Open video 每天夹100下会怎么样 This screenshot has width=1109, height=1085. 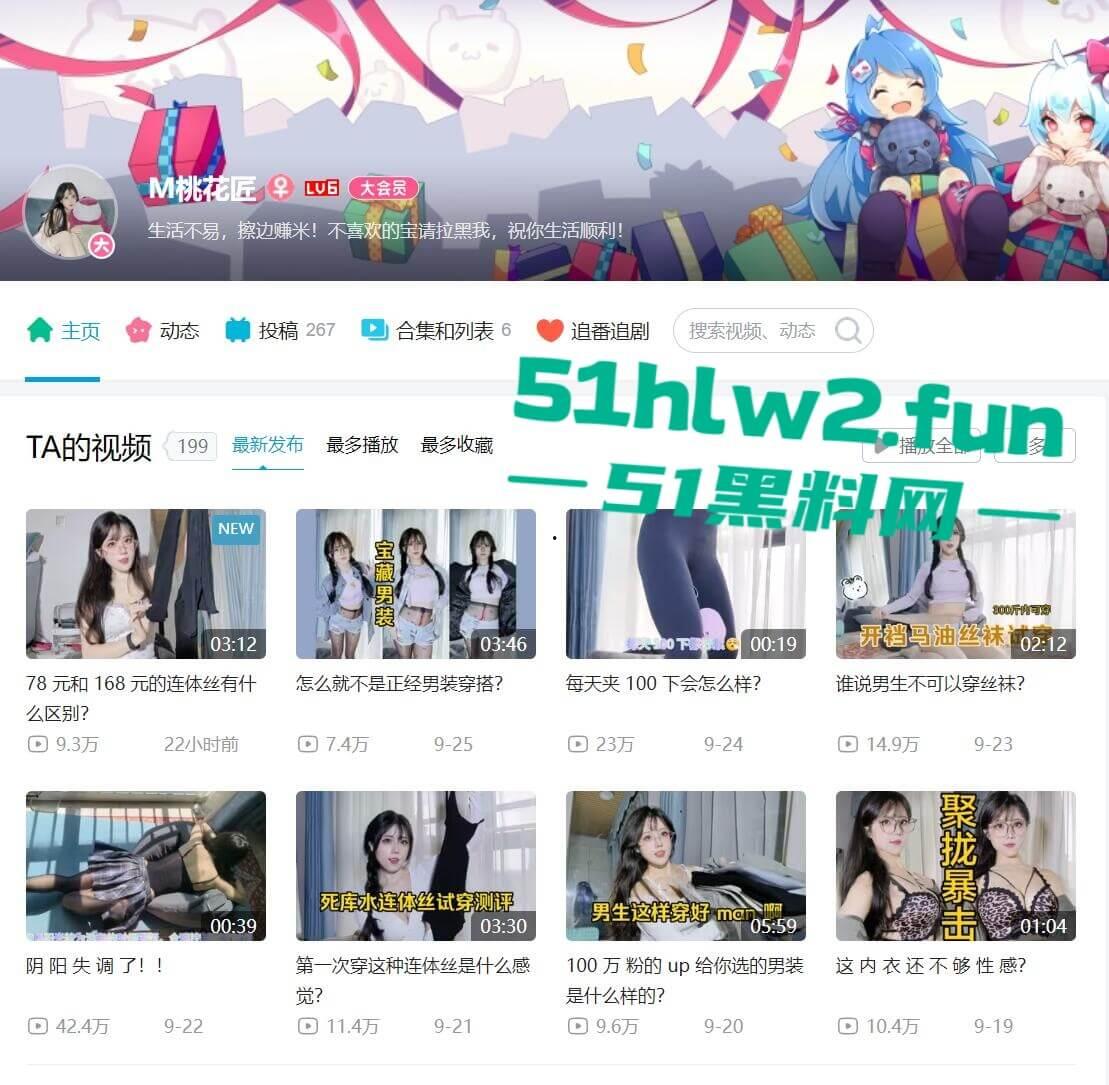coord(685,584)
